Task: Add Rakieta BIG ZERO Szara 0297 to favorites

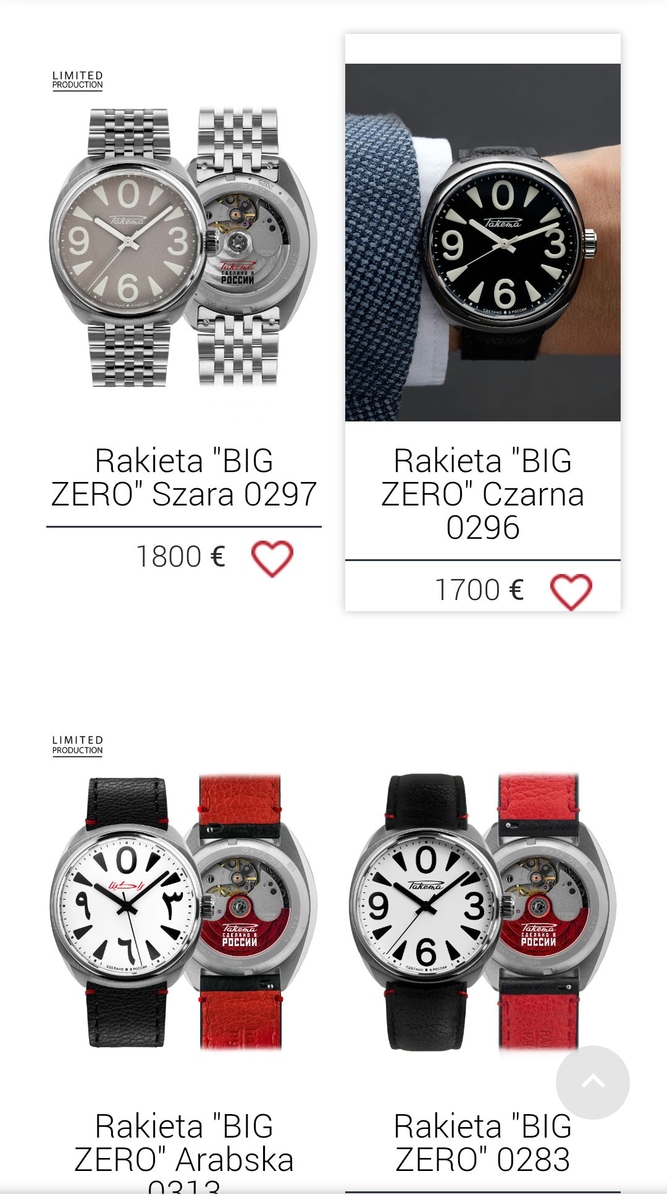Action: (272, 558)
